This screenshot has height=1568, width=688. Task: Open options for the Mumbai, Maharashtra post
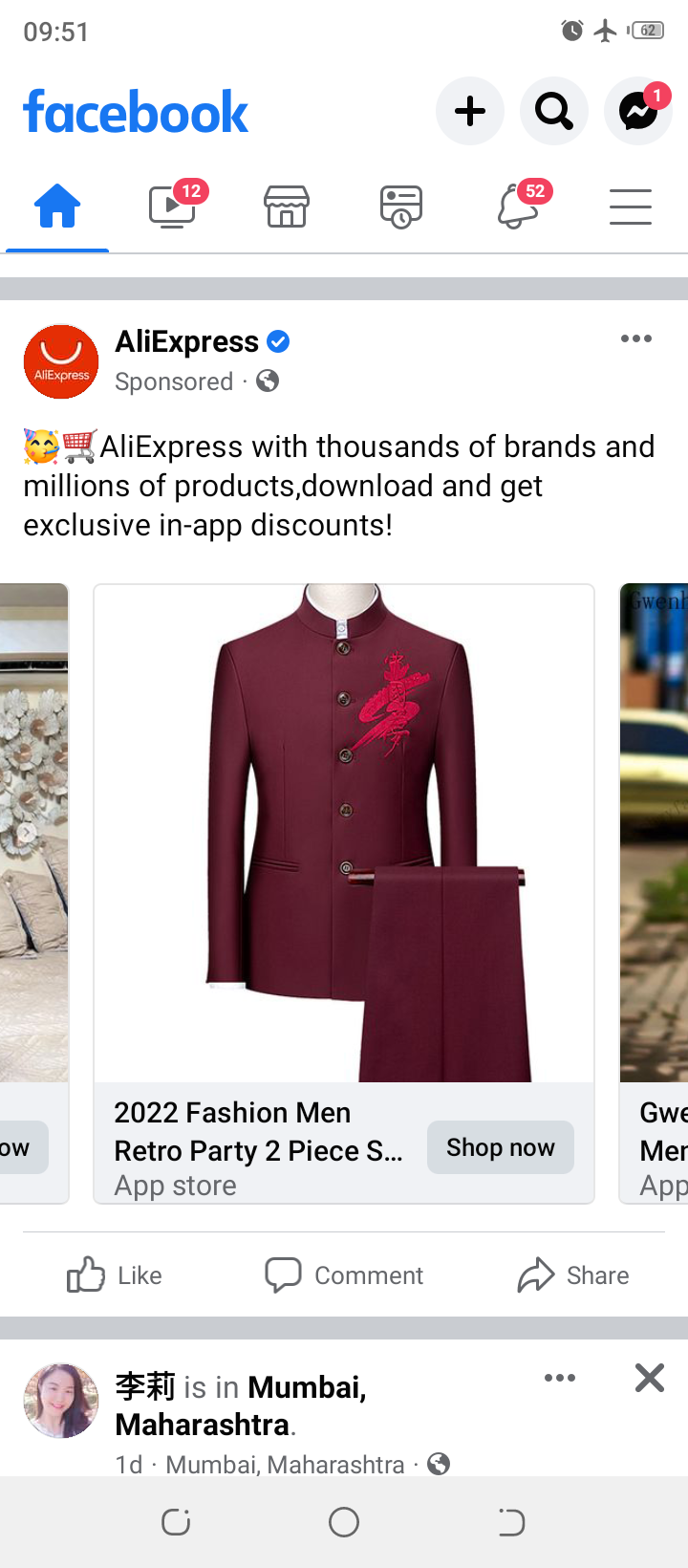(x=560, y=1378)
